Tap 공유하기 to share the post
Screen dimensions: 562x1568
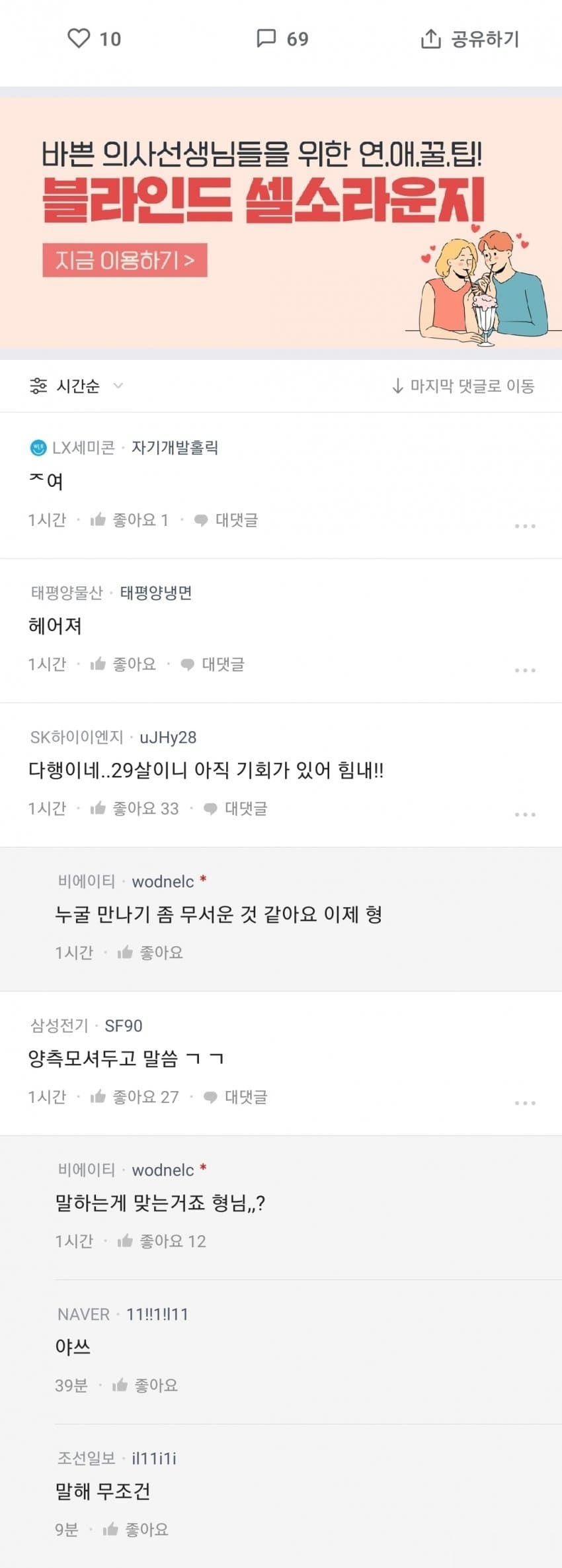click(x=470, y=39)
